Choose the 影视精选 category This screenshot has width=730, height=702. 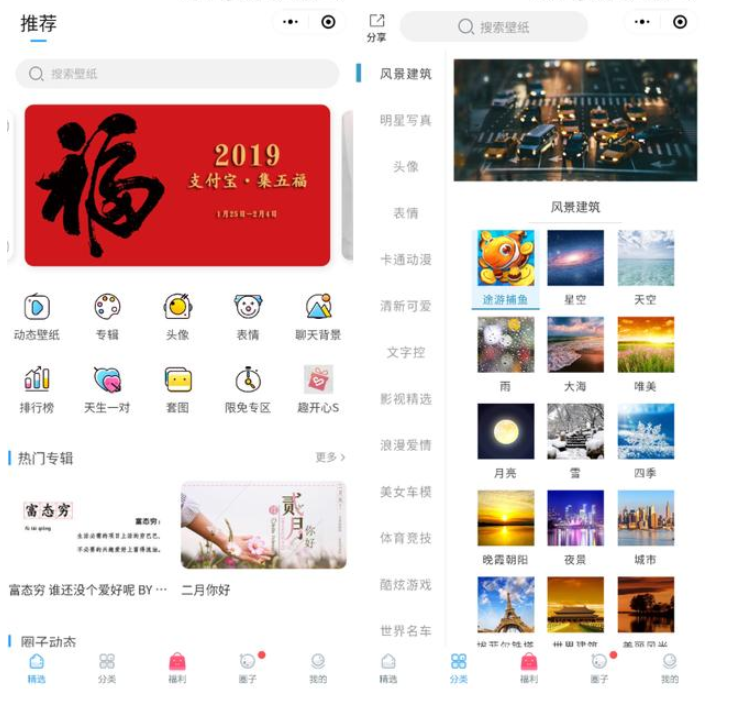405,398
